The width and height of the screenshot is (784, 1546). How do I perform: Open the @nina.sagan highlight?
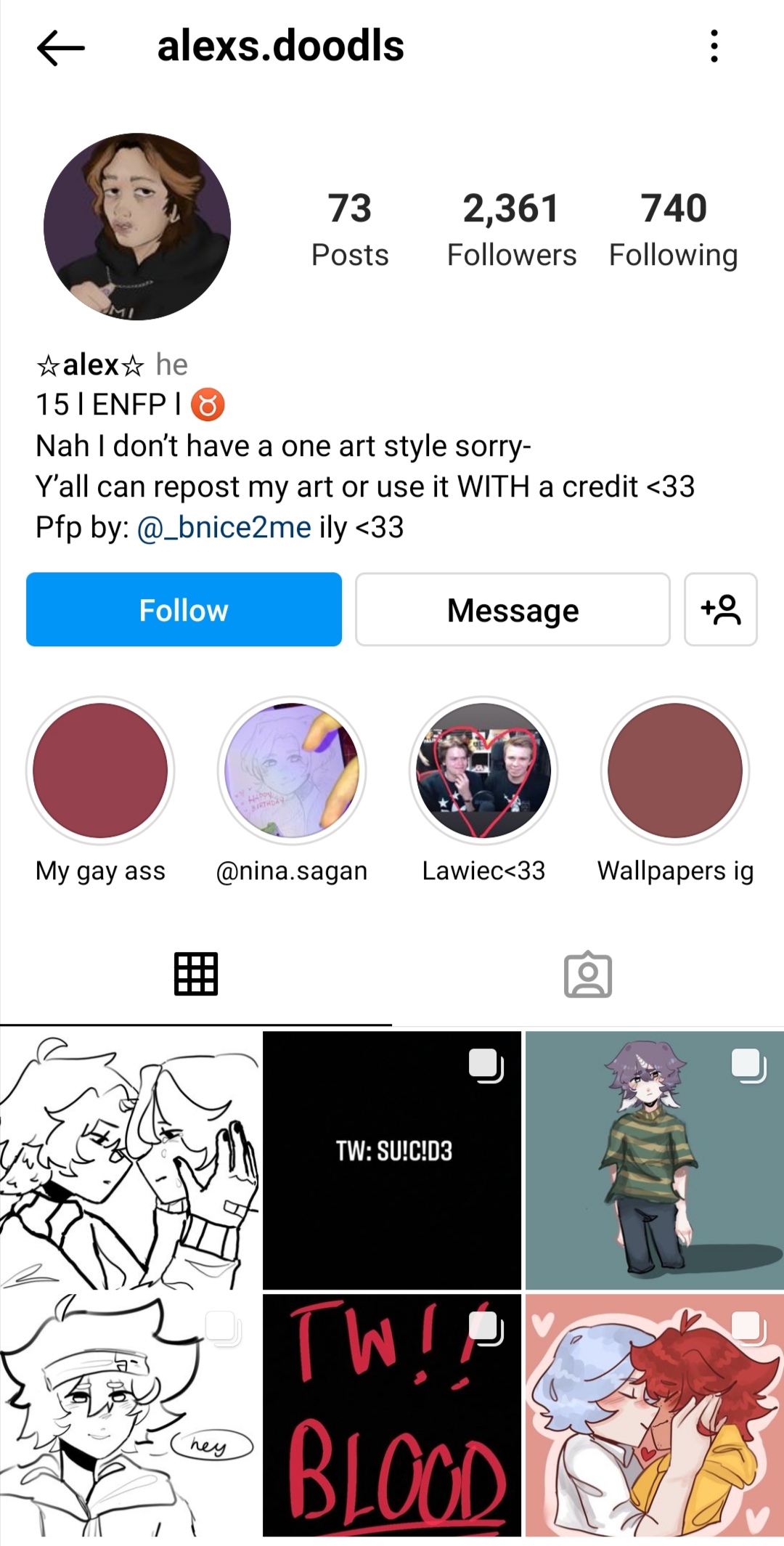292,770
